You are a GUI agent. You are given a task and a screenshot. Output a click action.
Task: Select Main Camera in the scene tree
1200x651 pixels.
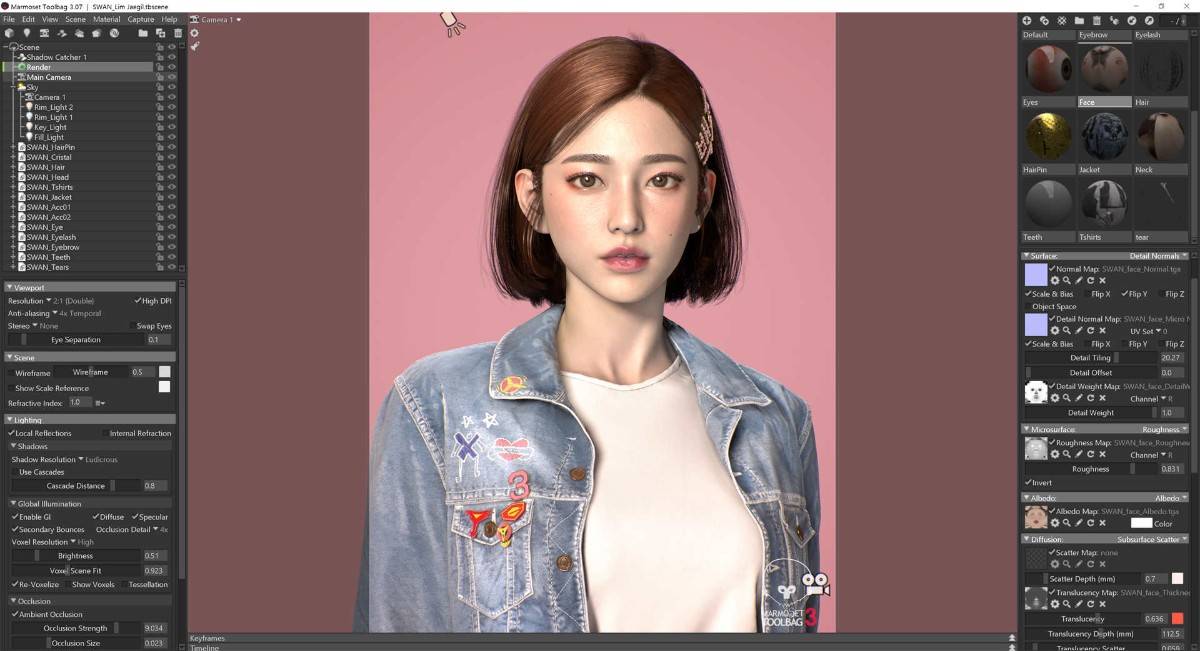[x=48, y=77]
